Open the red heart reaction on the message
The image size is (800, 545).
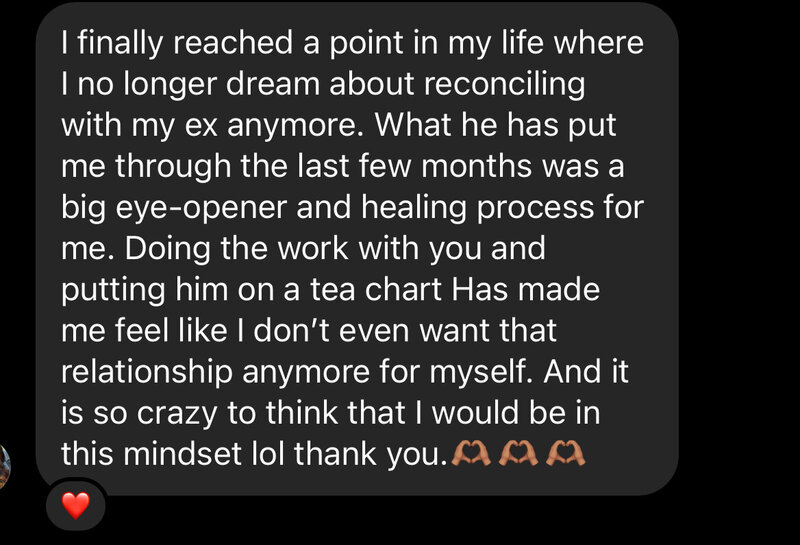click(76, 506)
